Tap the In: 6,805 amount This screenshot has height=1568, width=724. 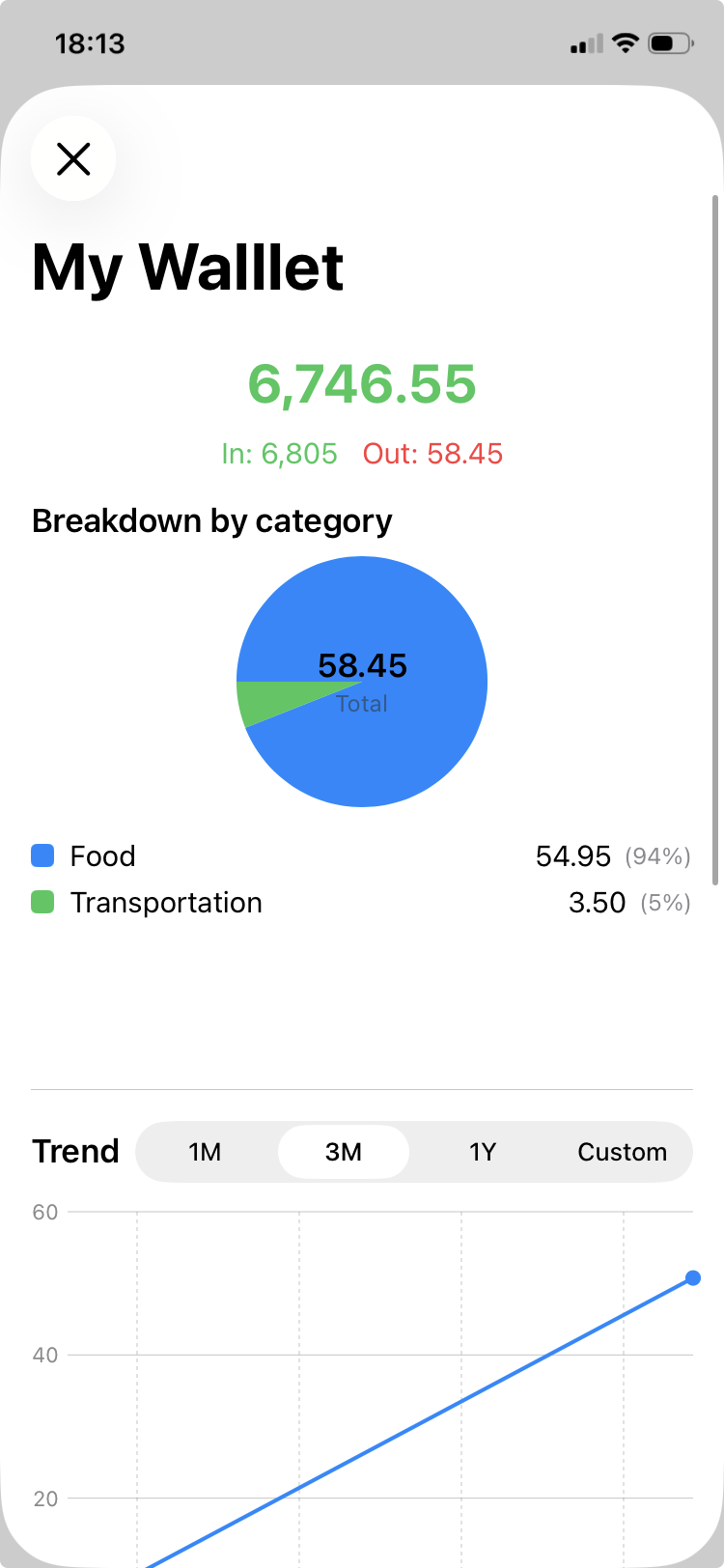(278, 453)
